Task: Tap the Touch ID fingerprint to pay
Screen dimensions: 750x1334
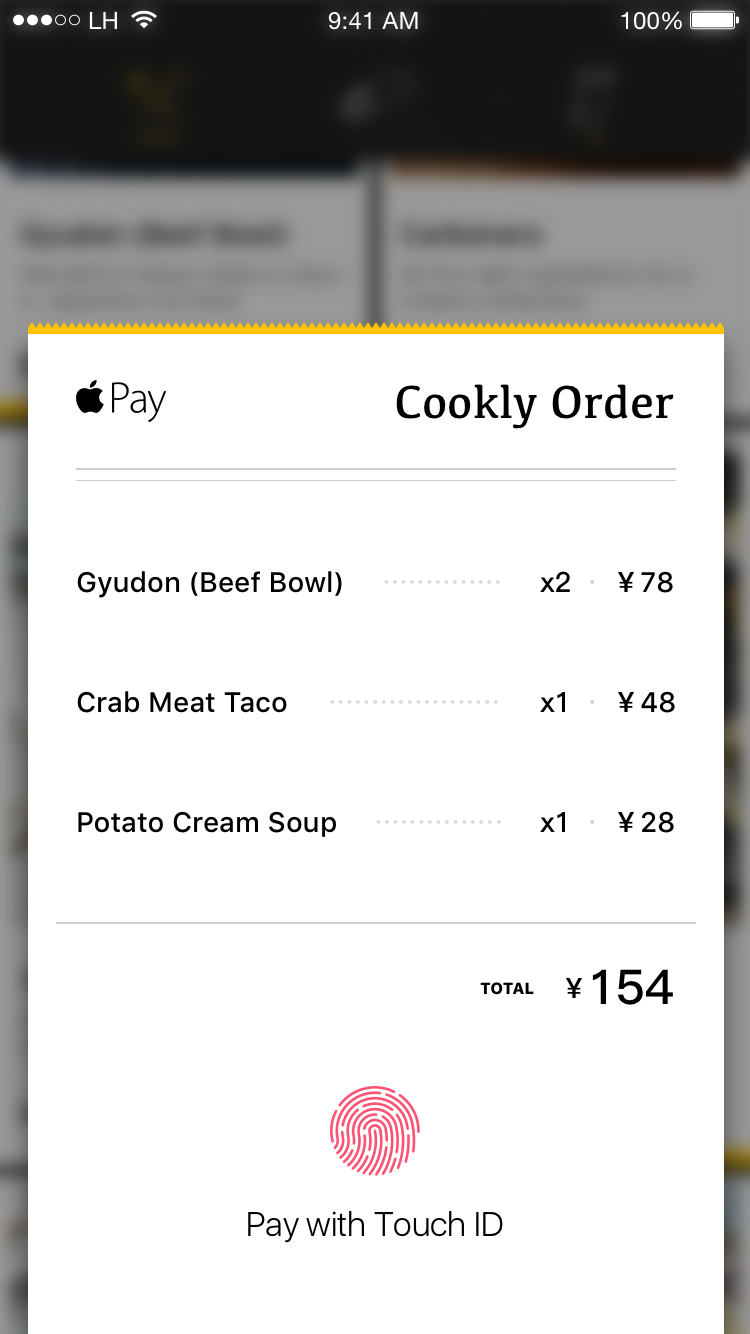Action: [375, 1131]
